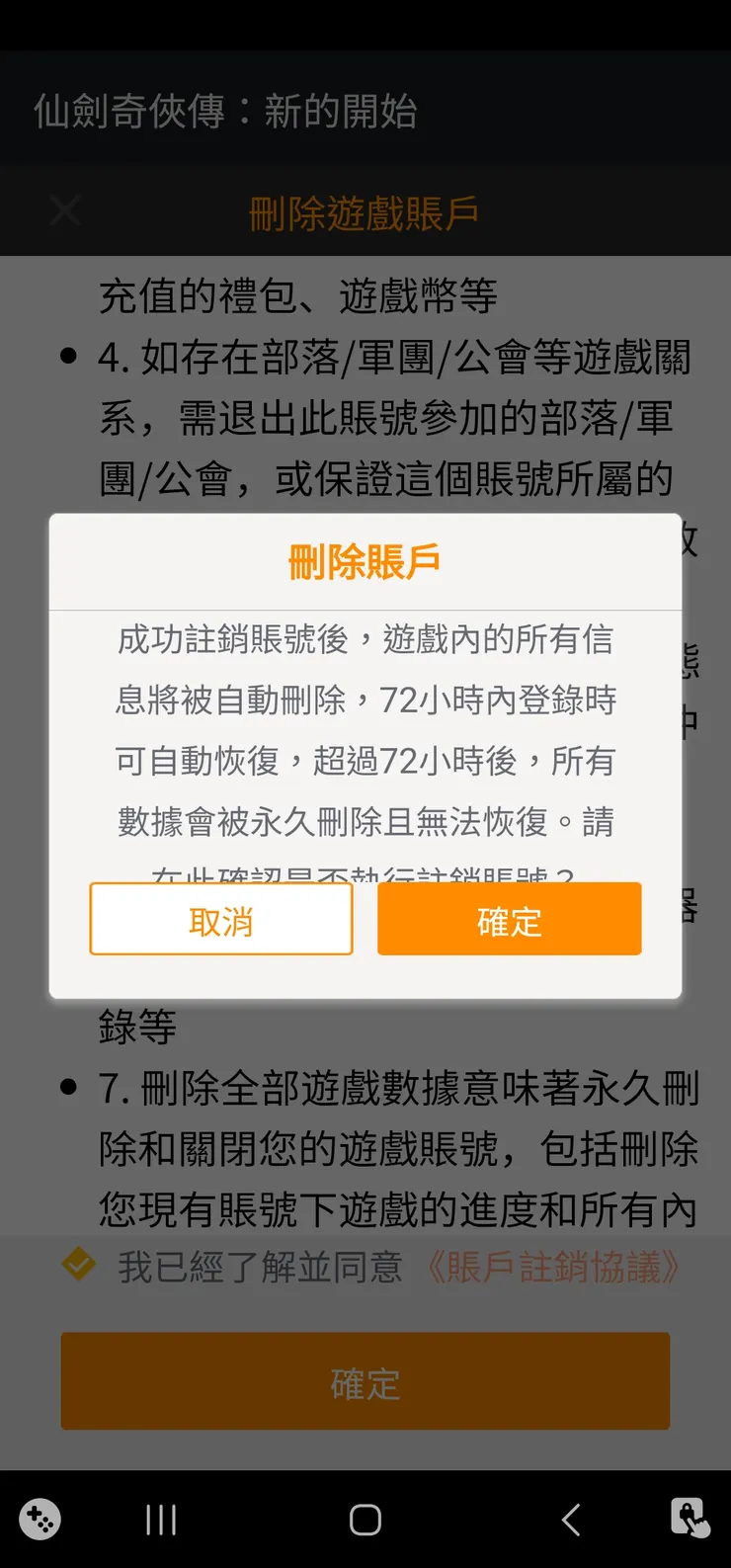
Task: Tap 取消 to cancel account deletion
Action: [221, 919]
